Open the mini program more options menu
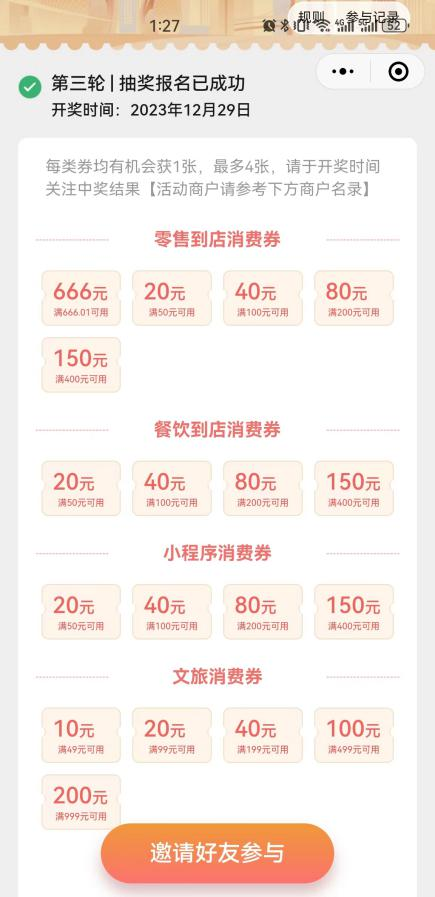 pos(343,72)
